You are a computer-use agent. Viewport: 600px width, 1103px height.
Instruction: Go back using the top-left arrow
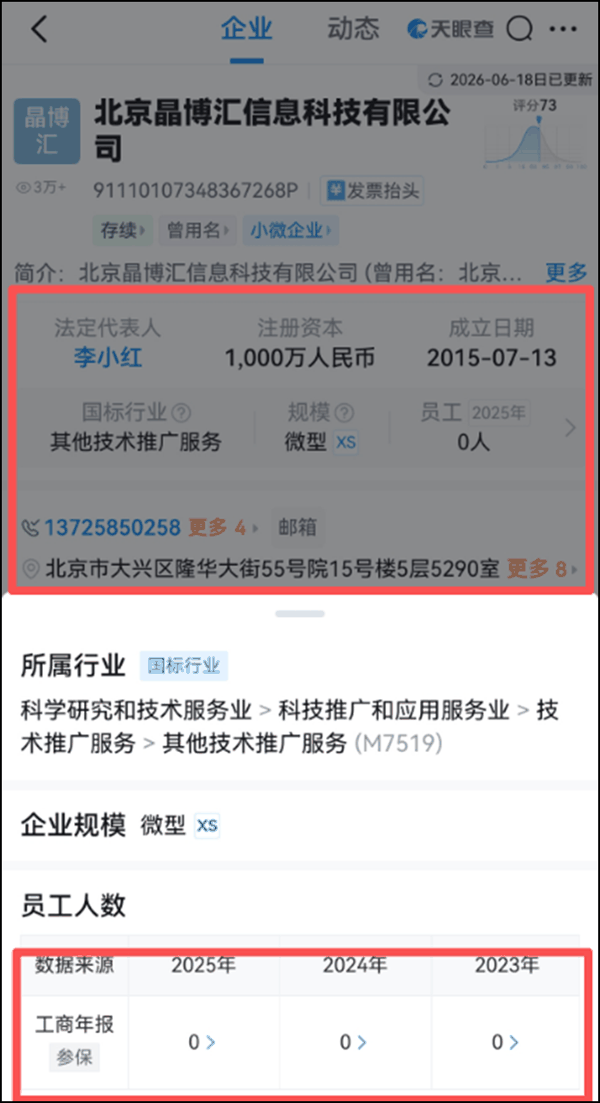[39, 29]
